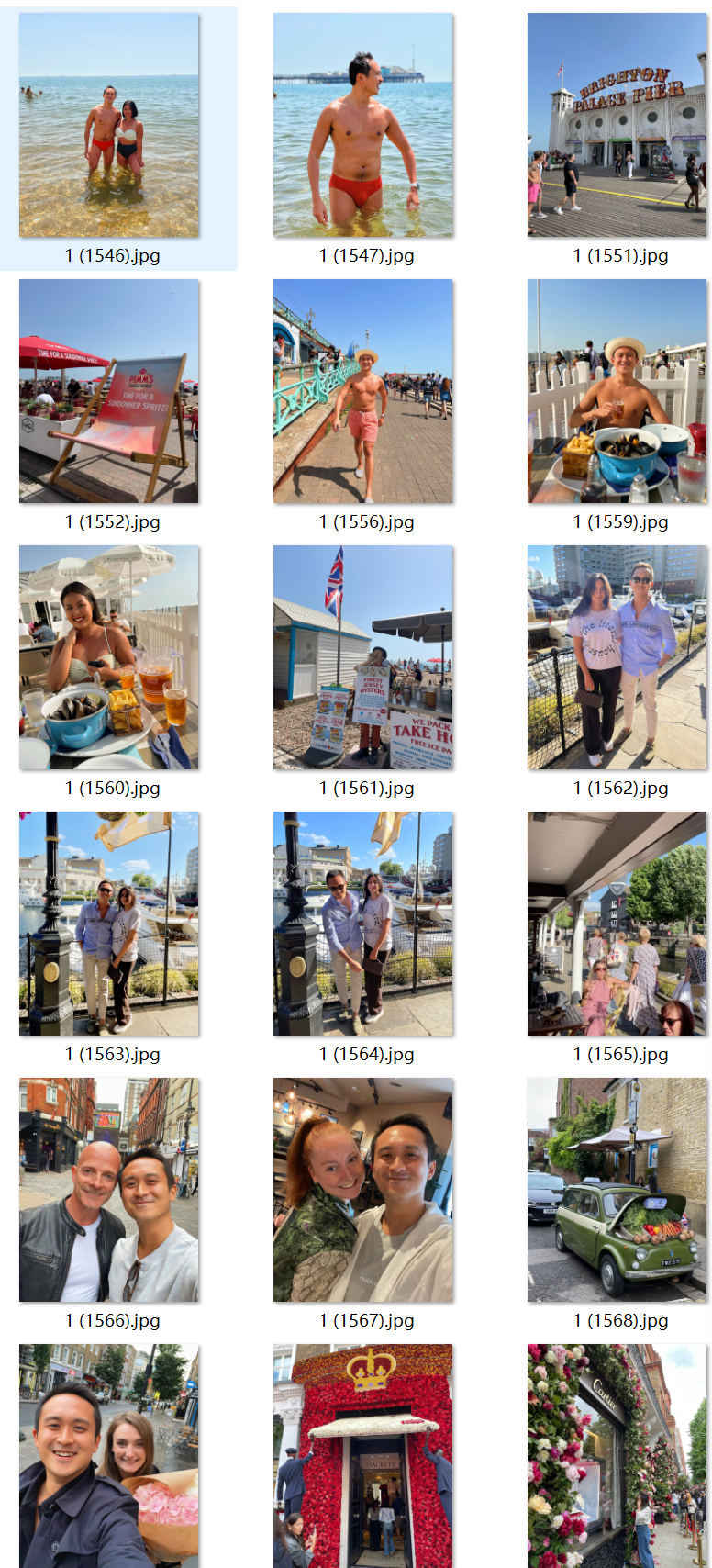
Task: Open file 1 (1556).jpg
Action: (363, 392)
